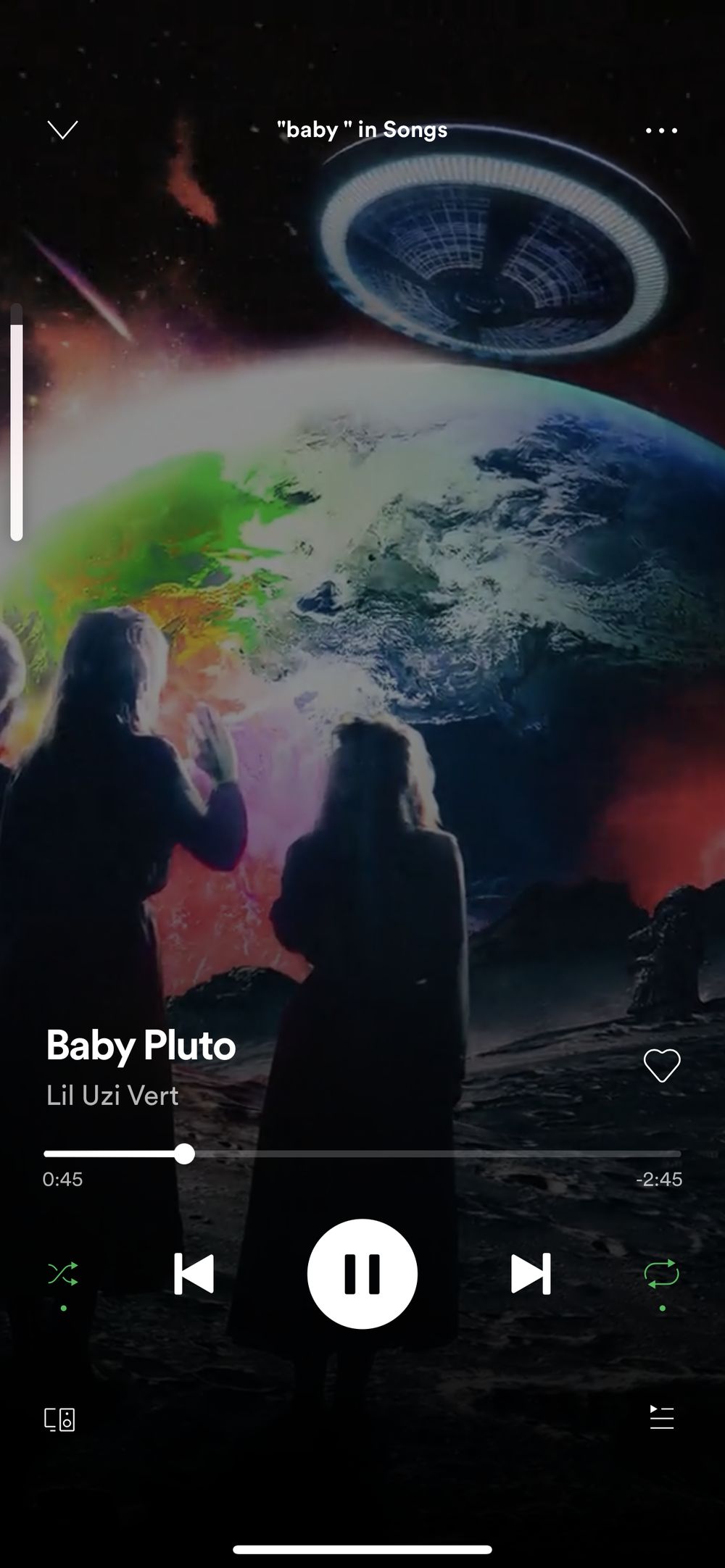Toggle the repeat mode
Screen dimensions: 725x1568
pyautogui.click(x=661, y=1274)
